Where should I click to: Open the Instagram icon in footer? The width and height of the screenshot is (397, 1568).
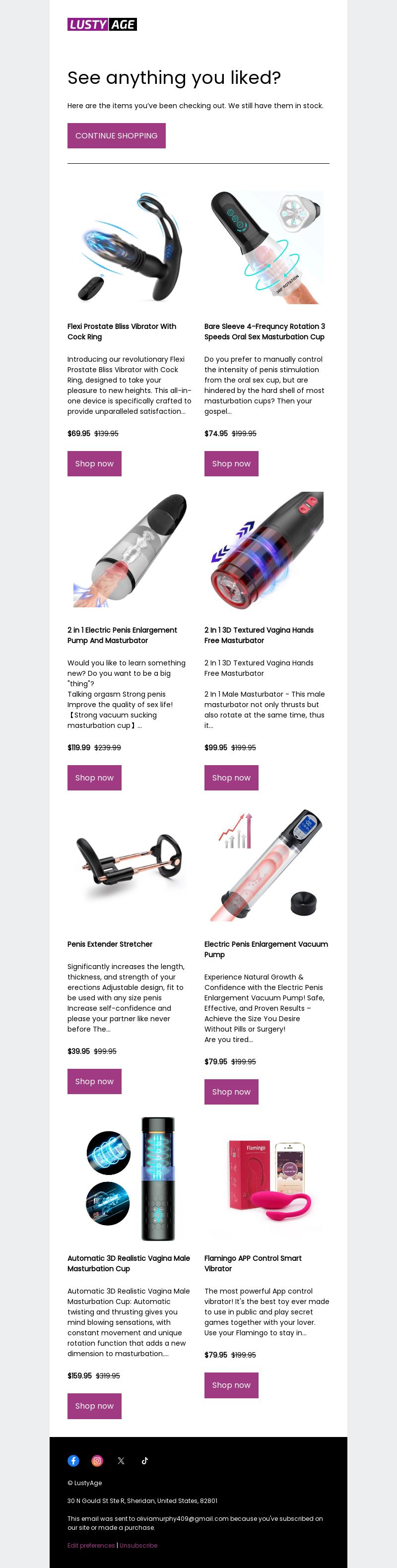[97, 1461]
